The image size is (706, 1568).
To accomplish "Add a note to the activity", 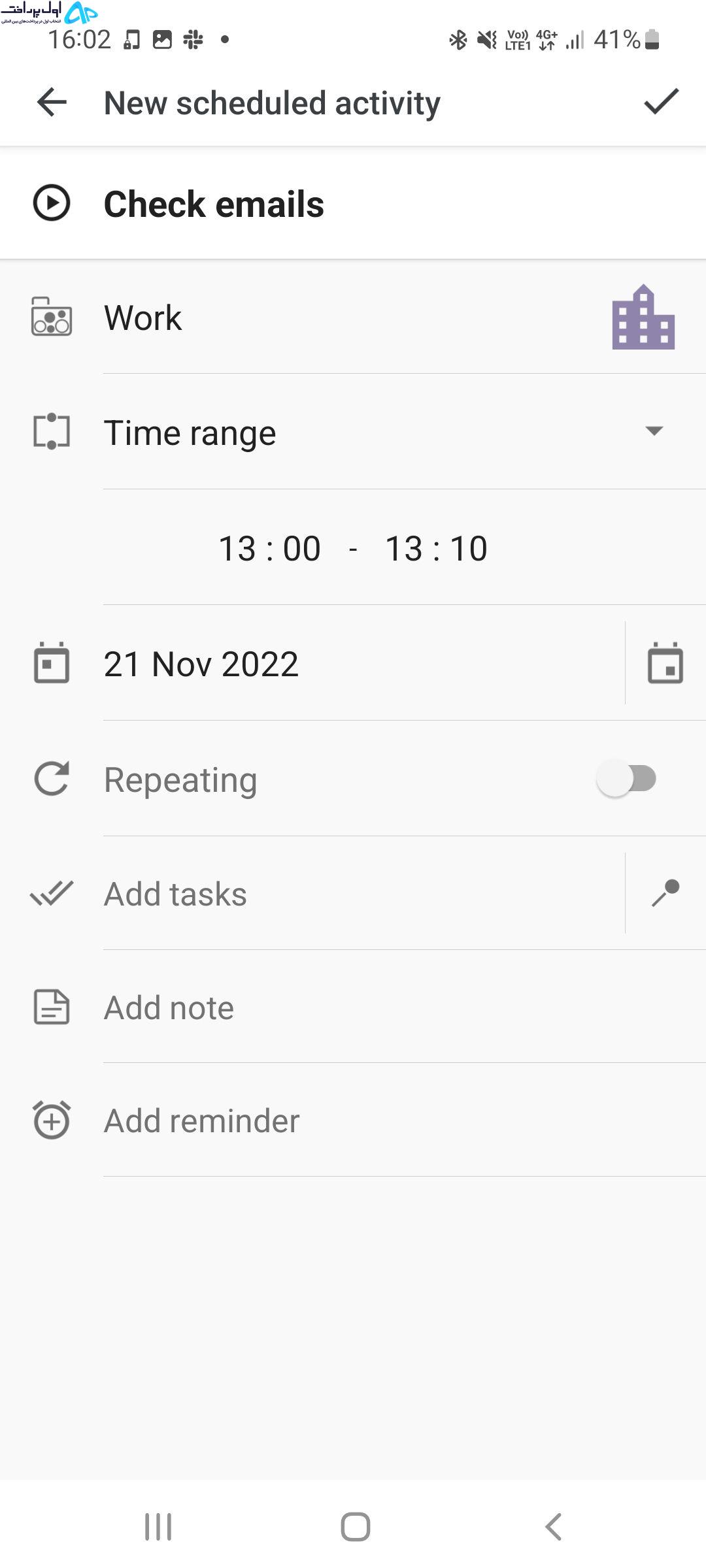I will [353, 1007].
